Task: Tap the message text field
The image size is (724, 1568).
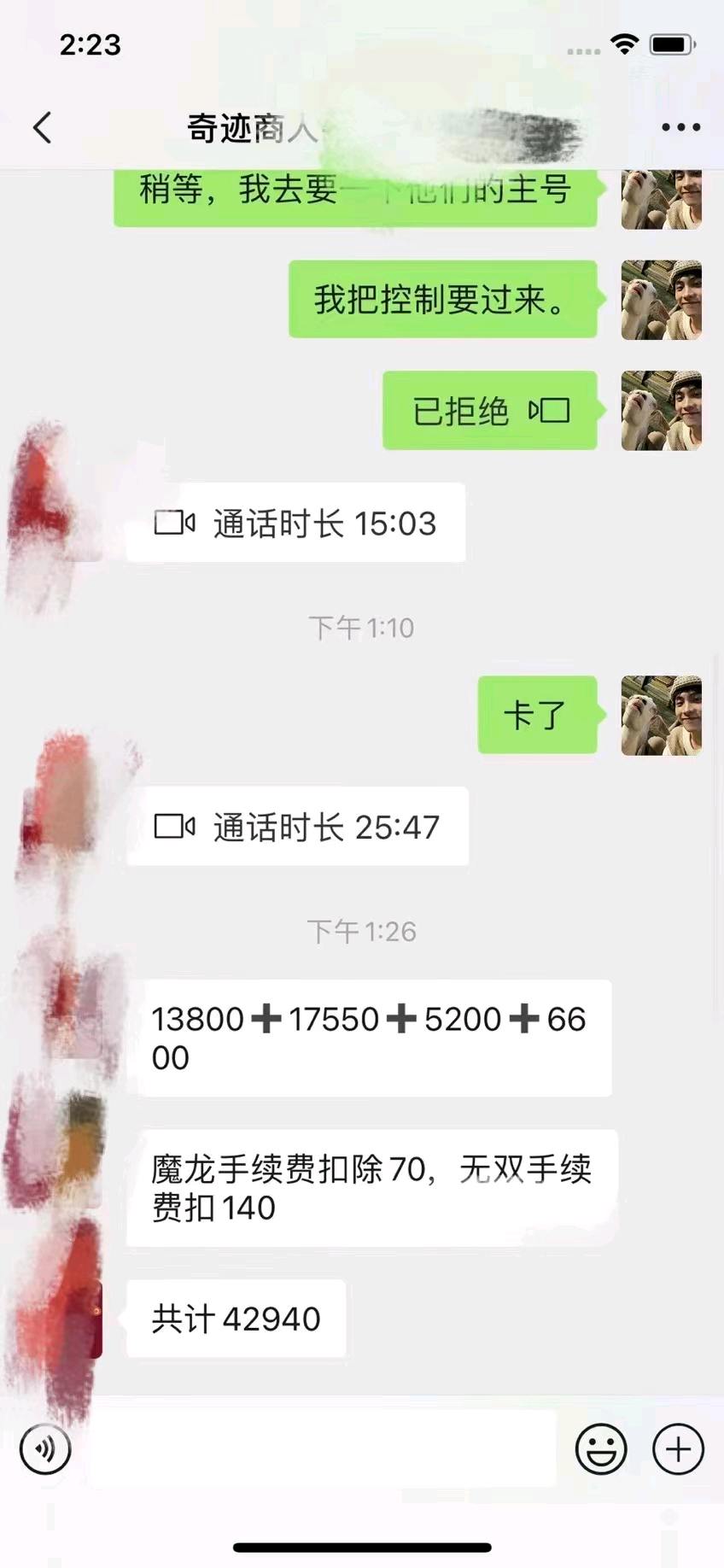Action: (324, 1449)
